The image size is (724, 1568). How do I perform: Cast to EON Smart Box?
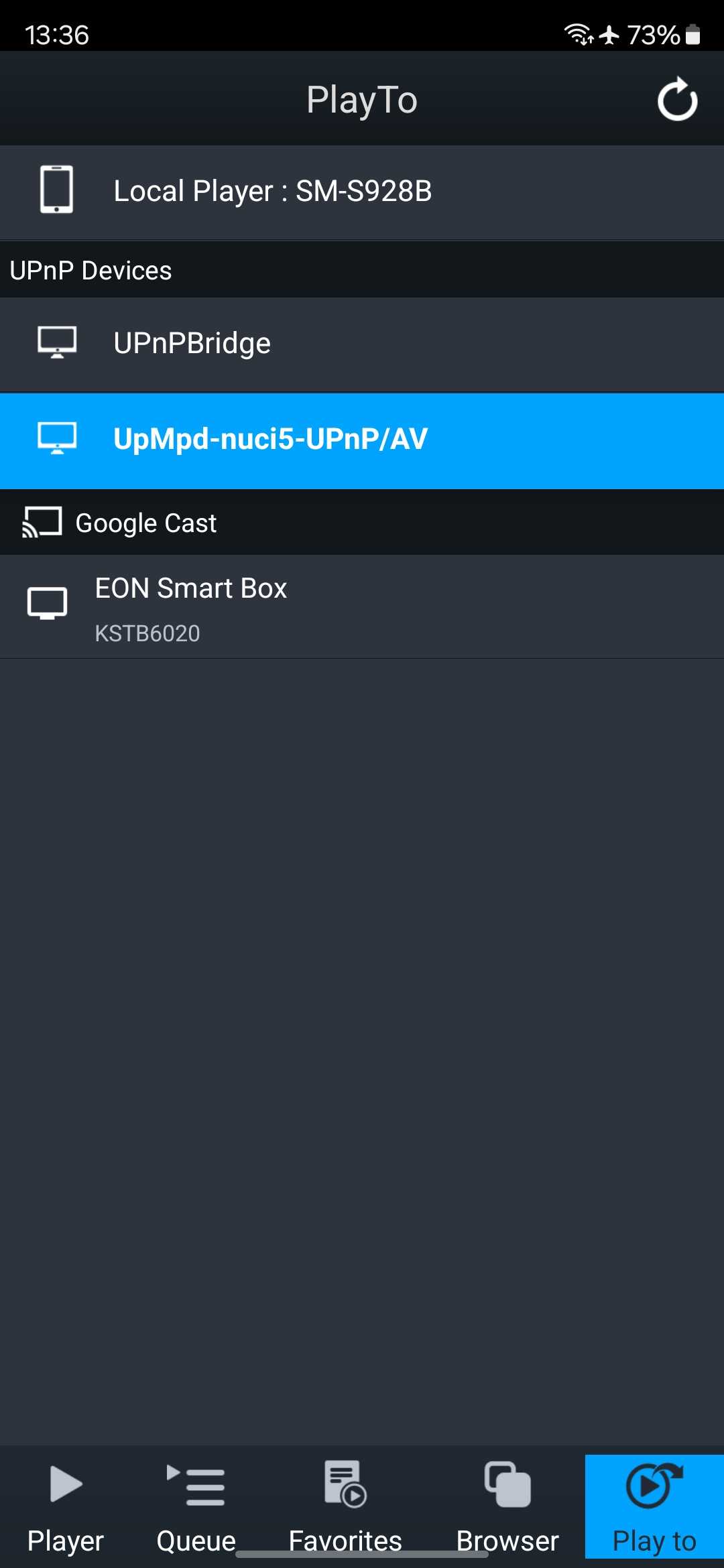pos(362,606)
